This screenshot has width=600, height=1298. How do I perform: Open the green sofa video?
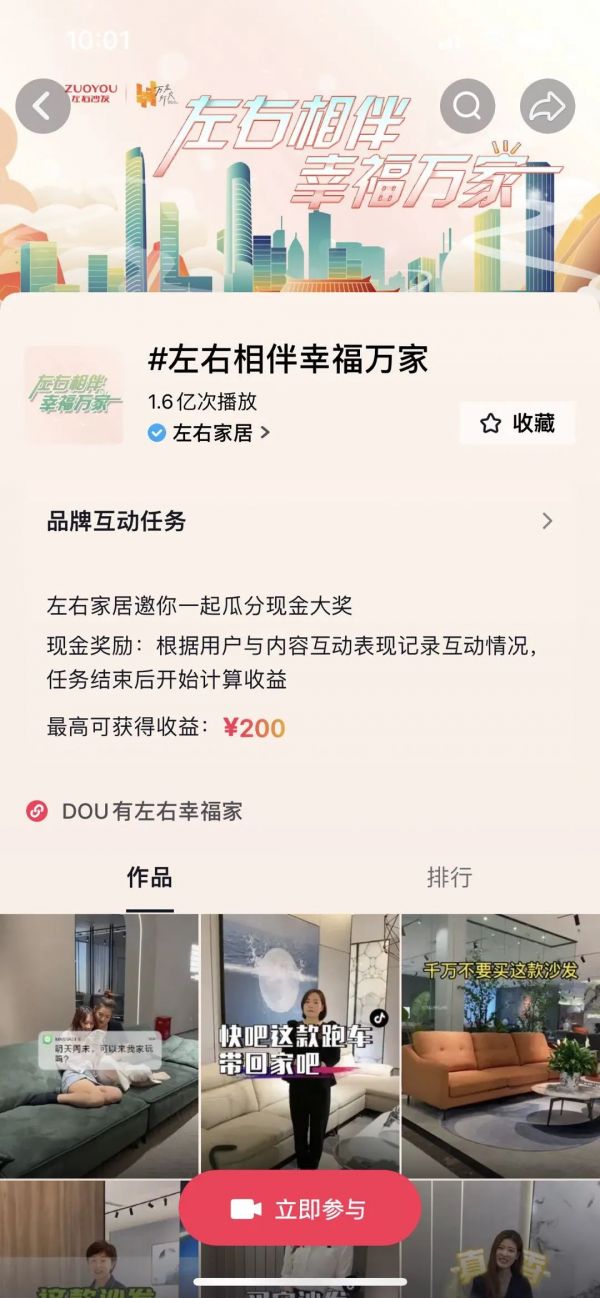click(x=98, y=1045)
